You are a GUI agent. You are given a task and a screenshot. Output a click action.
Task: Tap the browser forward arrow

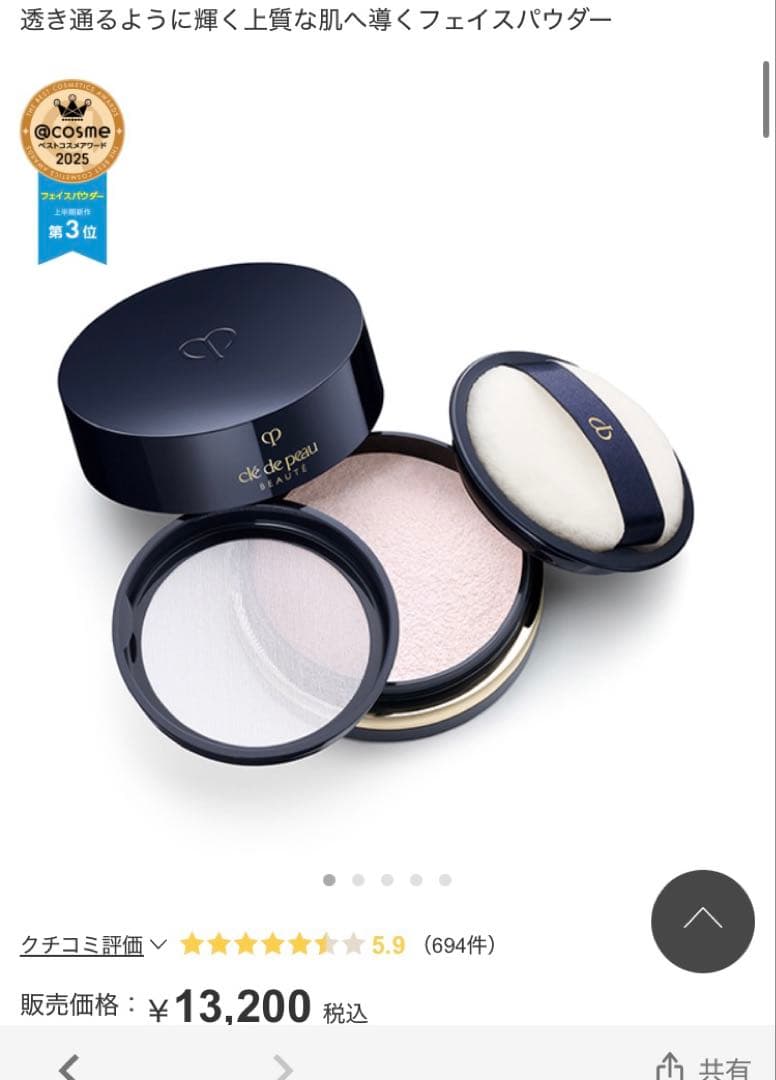[284, 1066]
